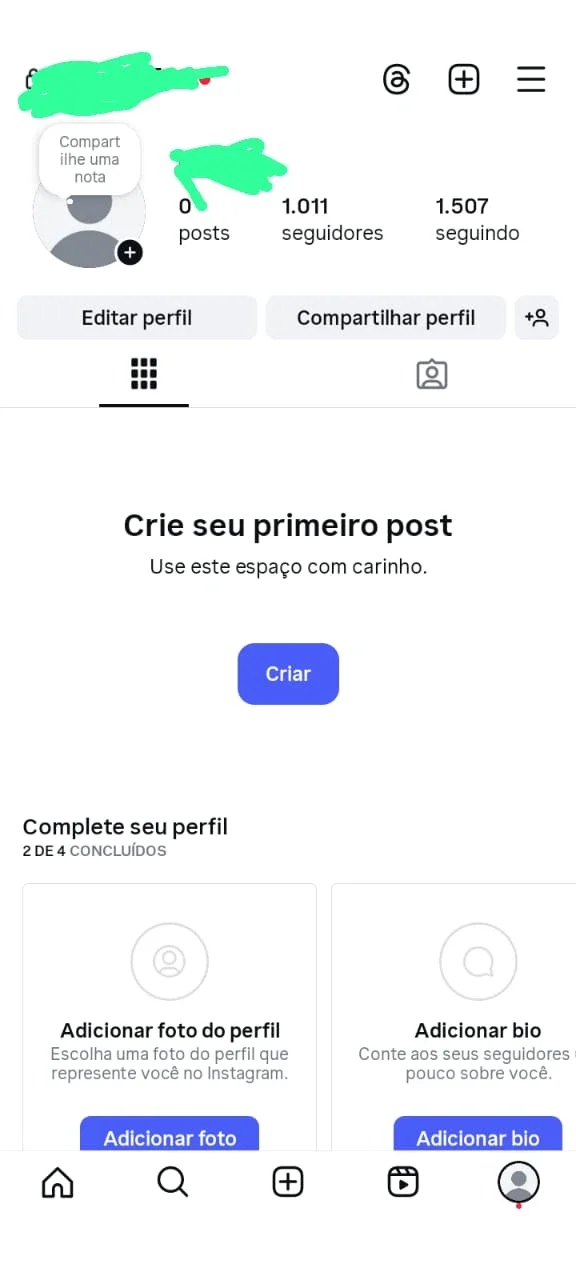The width and height of the screenshot is (576, 1280).
Task: Tap the Adicionar foto button
Action: [170, 1134]
